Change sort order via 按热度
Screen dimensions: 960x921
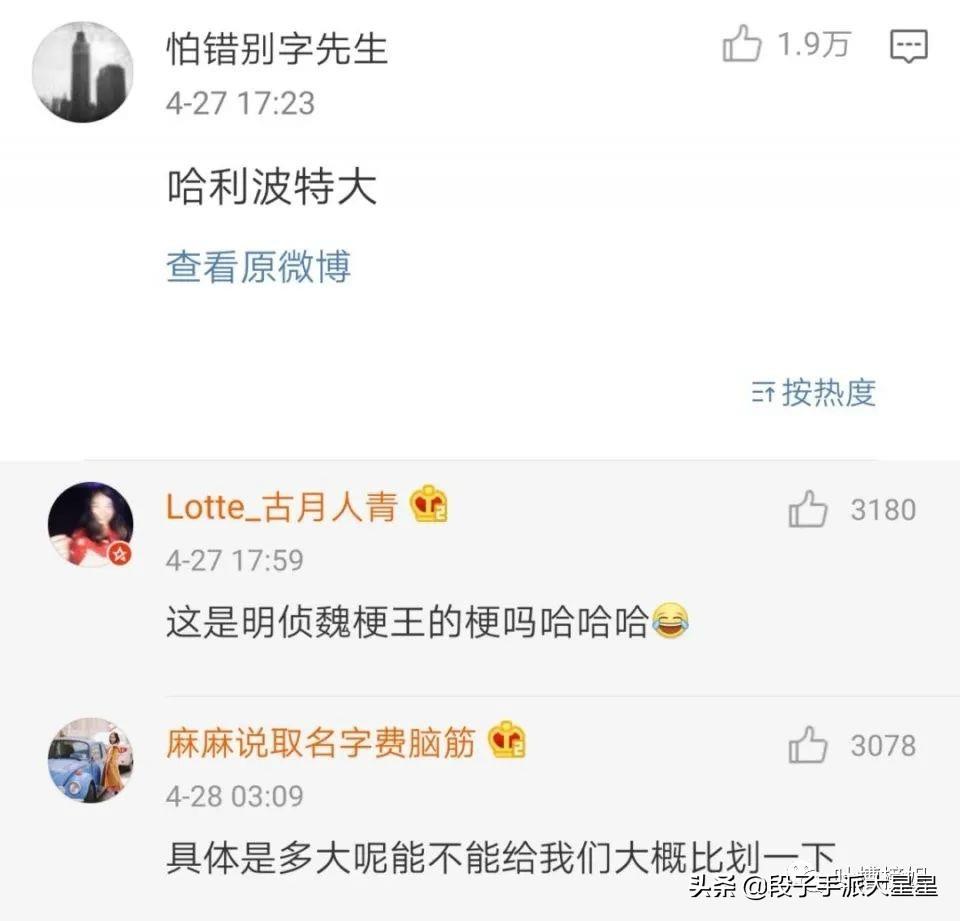point(813,393)
